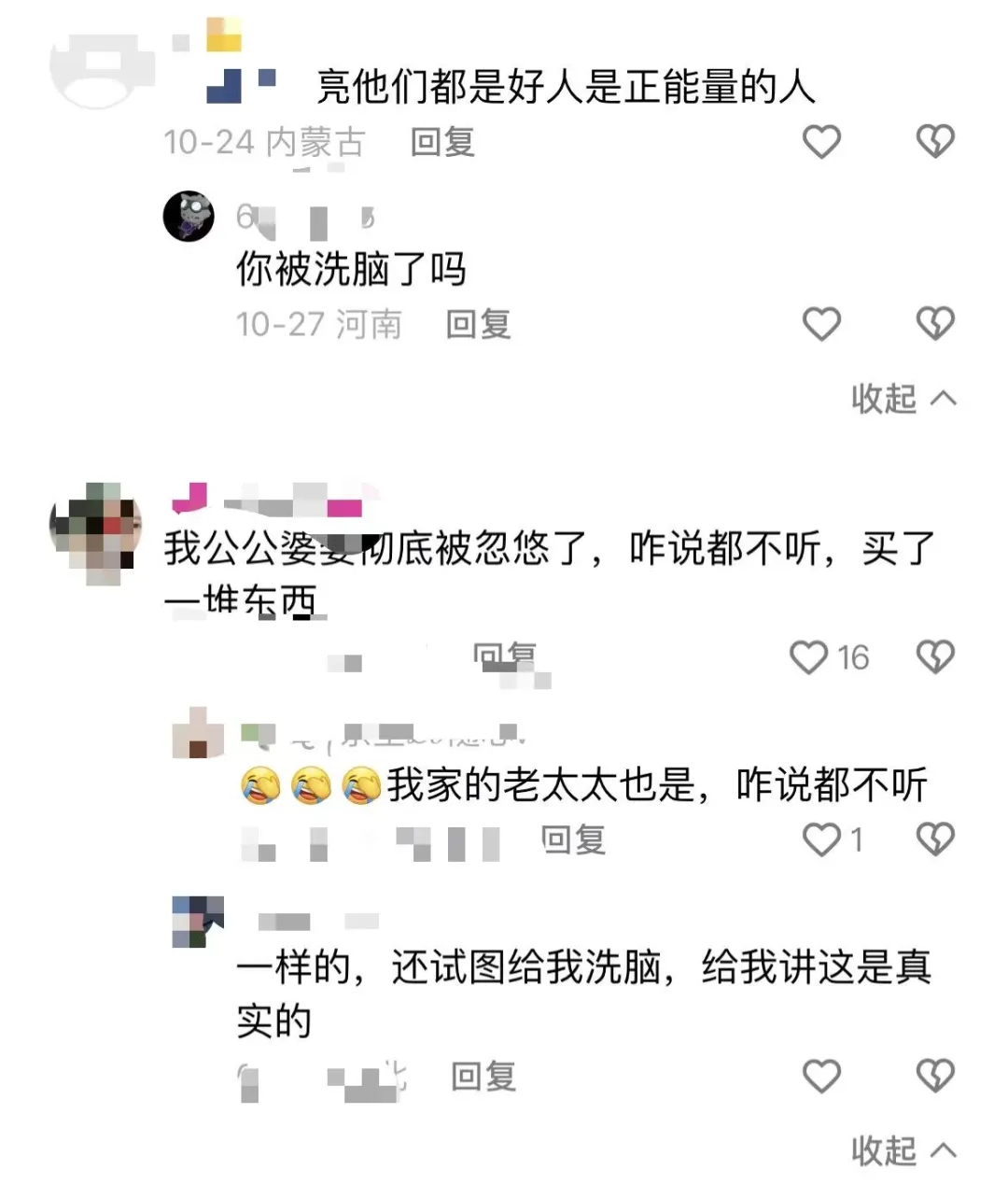1008x1184 pixels.
Task: Dislike the comment '亮他们都是好人是正能量的人'
Action: (935, 142)
